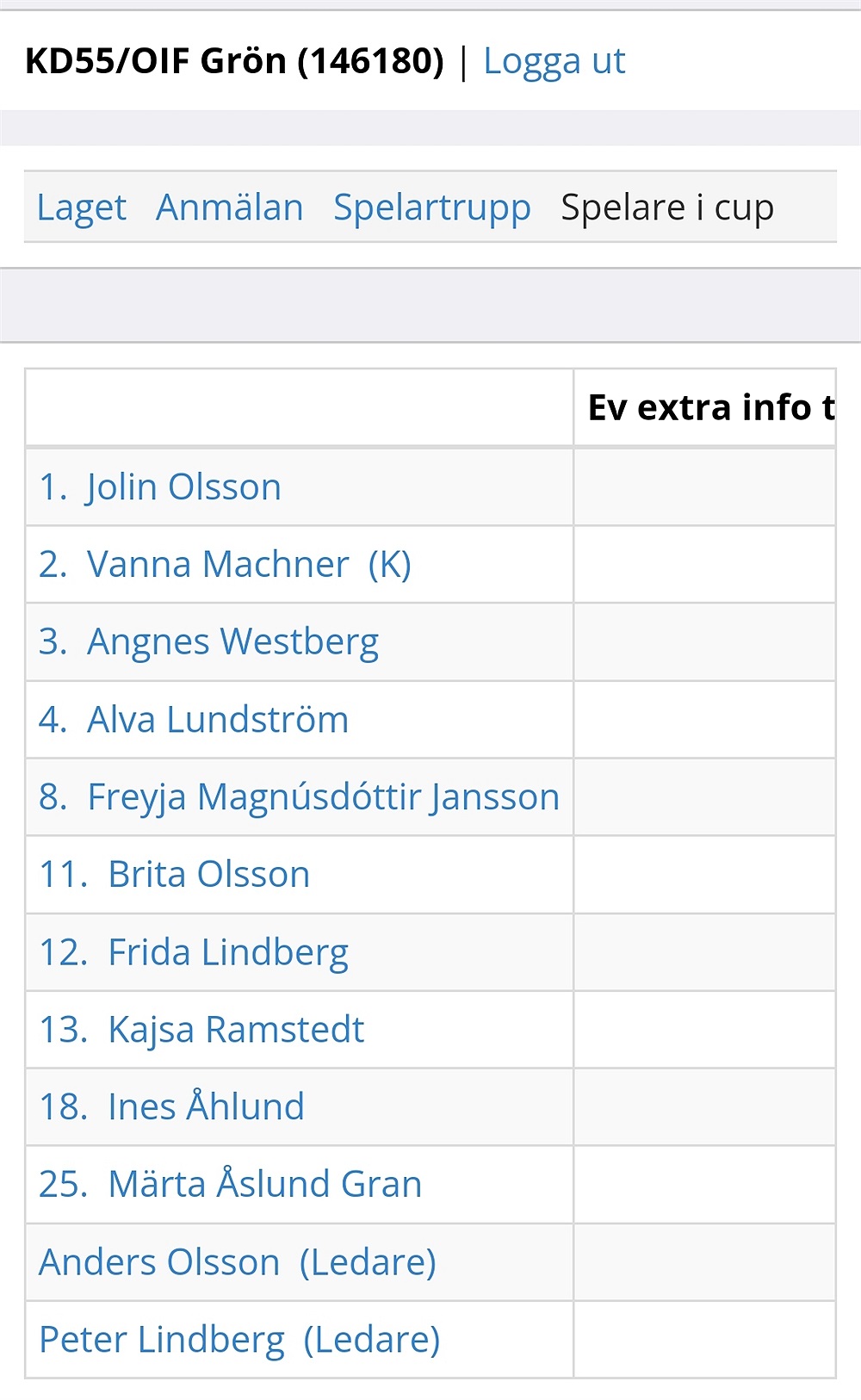Switch to the Anmälan tab
This screenshot has height=1400, width=861.
click(230, 208)
